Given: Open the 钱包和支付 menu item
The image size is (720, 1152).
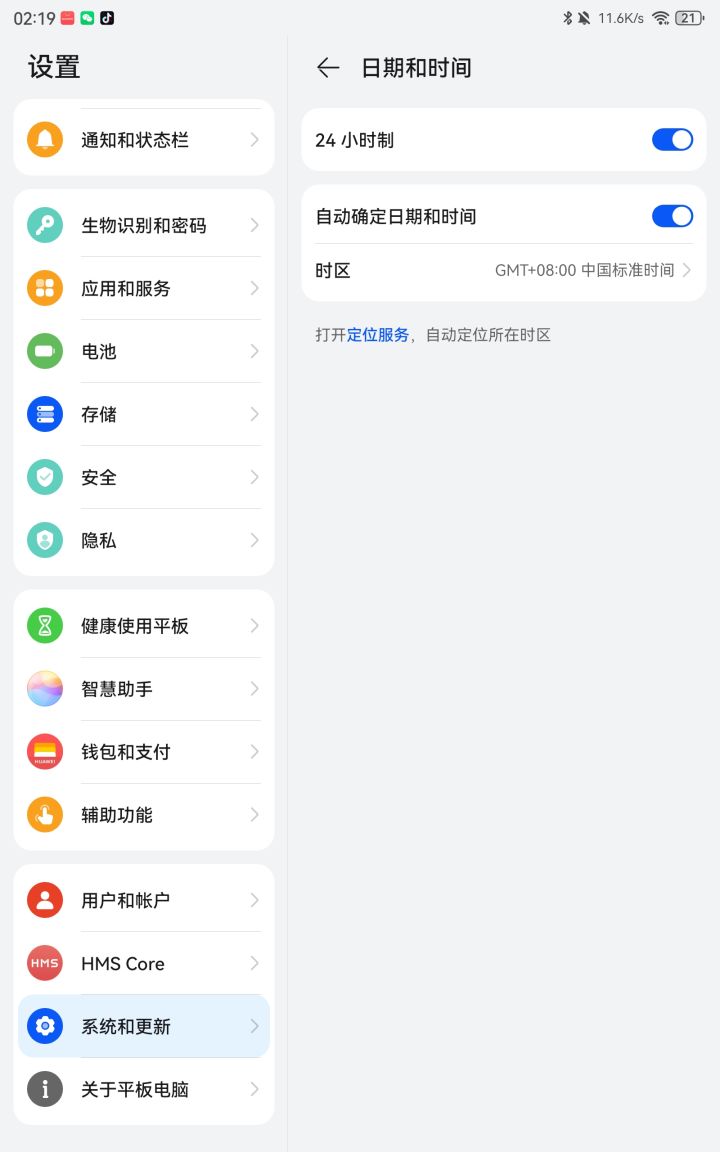Looking at the screenshot, I should tap(144, 751).
